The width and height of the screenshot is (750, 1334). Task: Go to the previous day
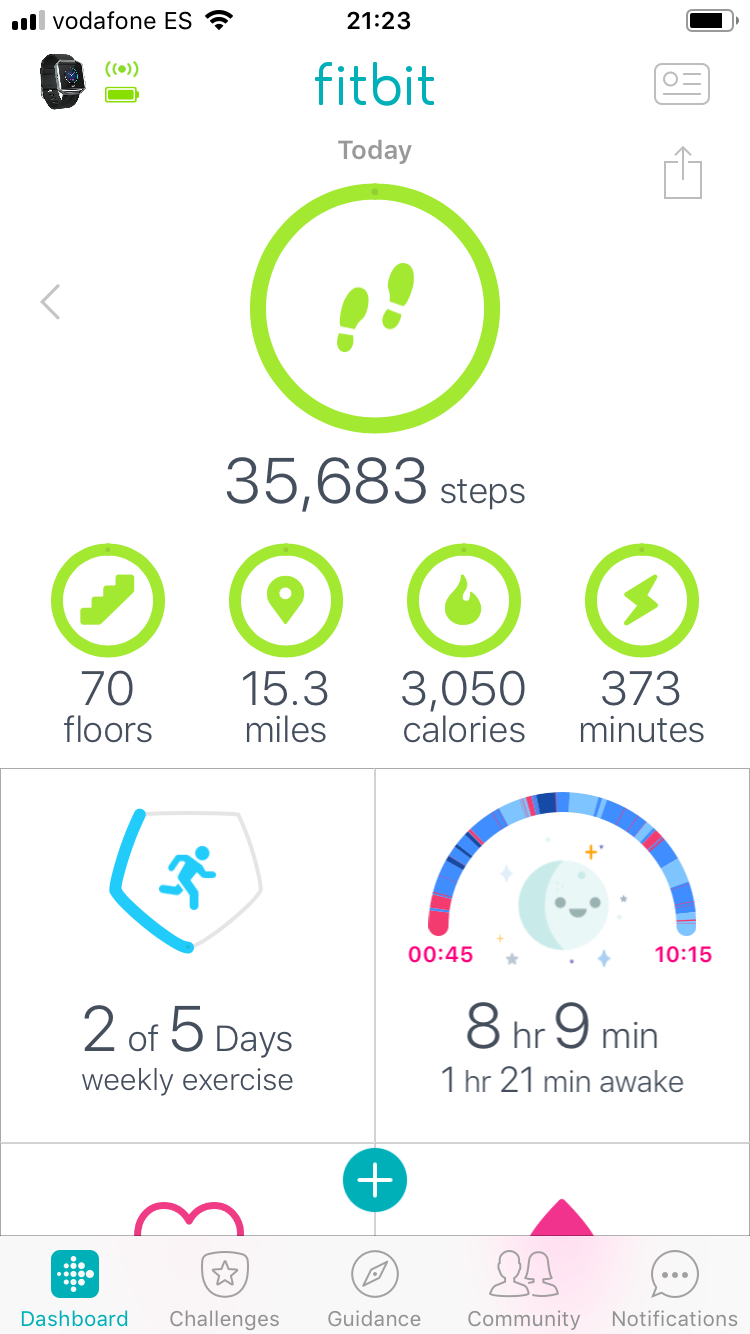click(x=50, y=301)
